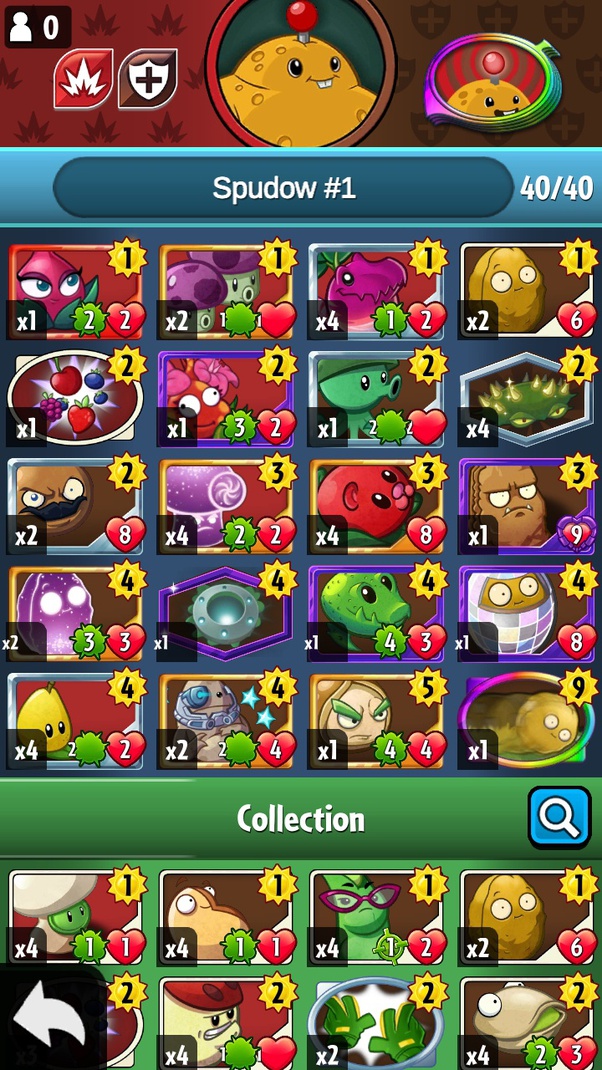Search the card collection
Viewport: 602px width, 1070px height.
coord(559,817)
